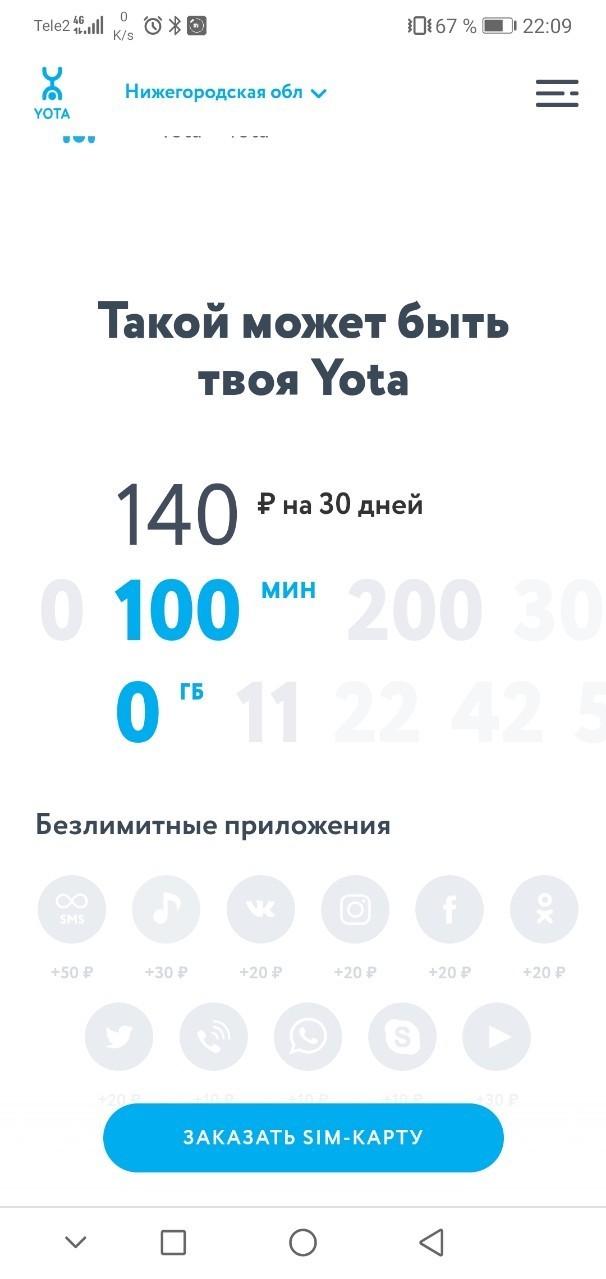
Task: Set data to 42 ГБ
Action: pyautogui.click(x=496, y=714)
